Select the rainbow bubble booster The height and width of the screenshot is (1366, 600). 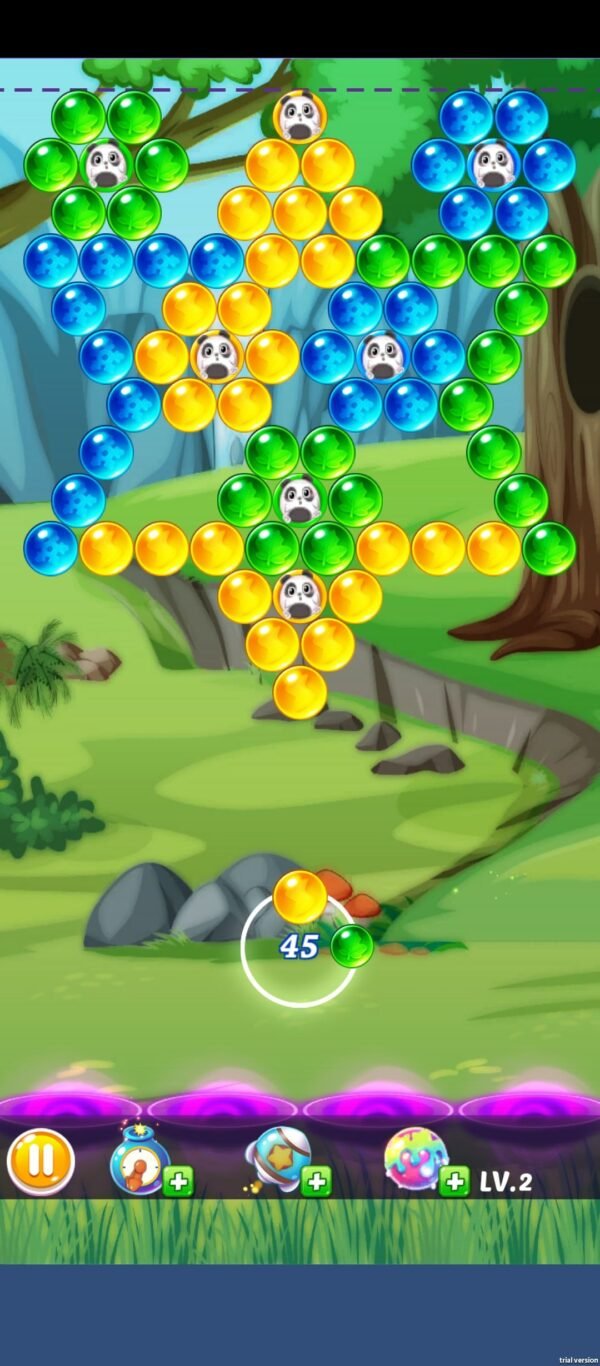tap(416, 1160)
